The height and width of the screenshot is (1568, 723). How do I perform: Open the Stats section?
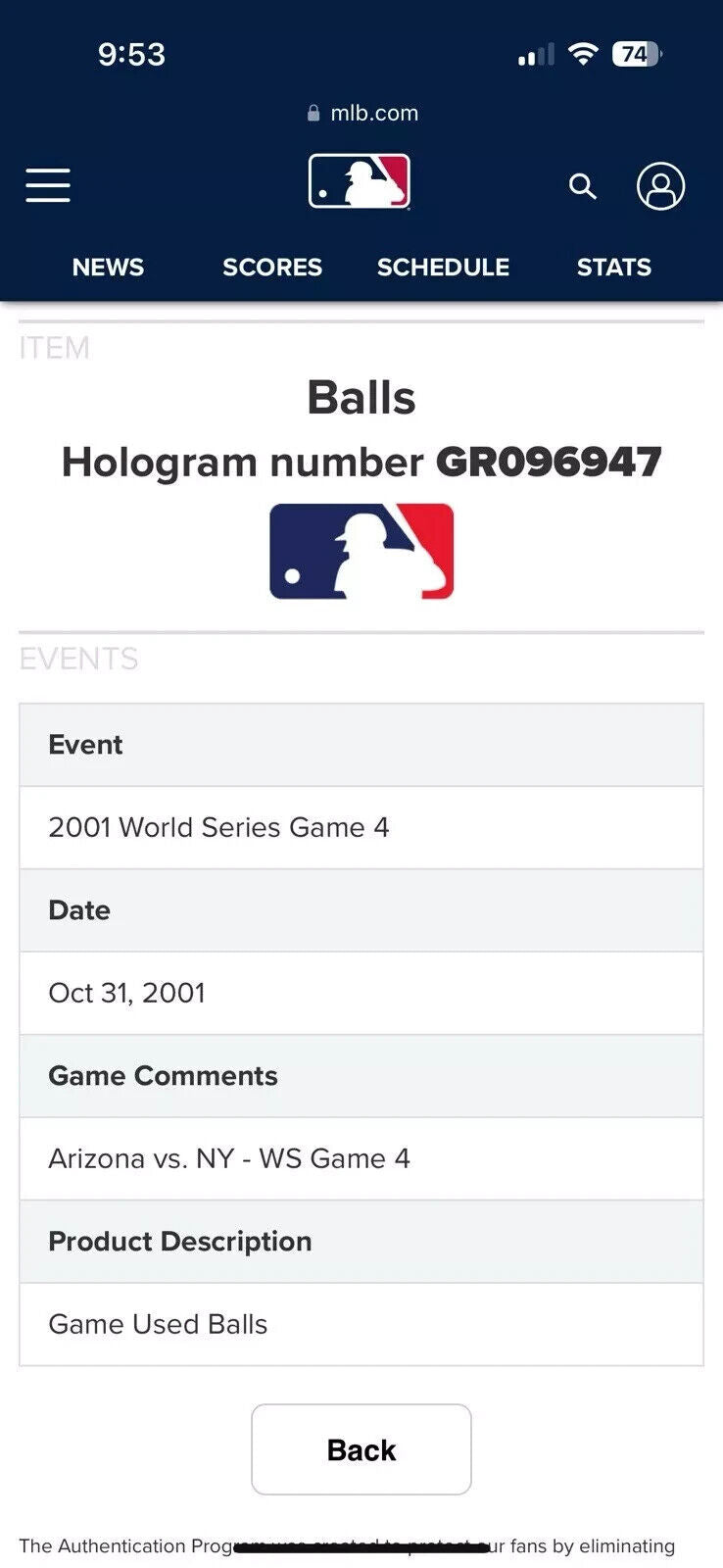pos(613,268)
